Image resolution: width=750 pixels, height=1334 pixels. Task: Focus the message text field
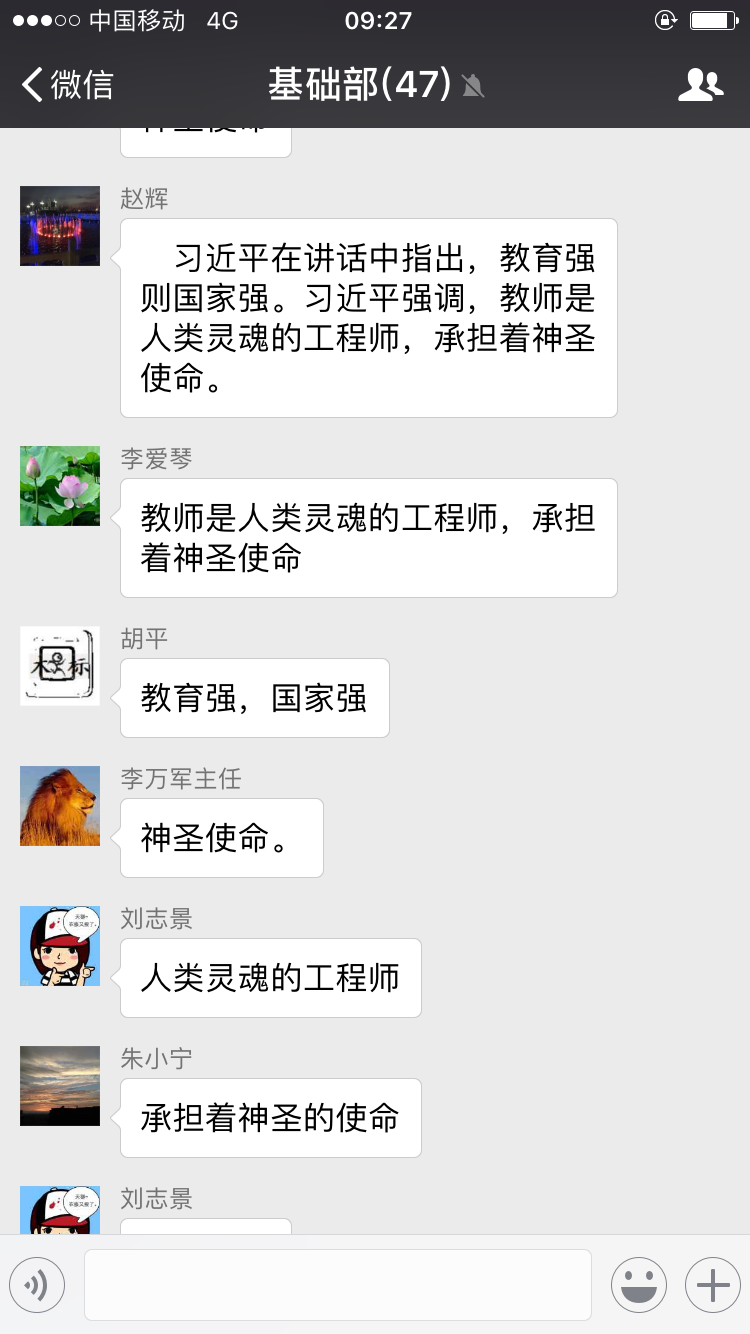(337, 1284)
